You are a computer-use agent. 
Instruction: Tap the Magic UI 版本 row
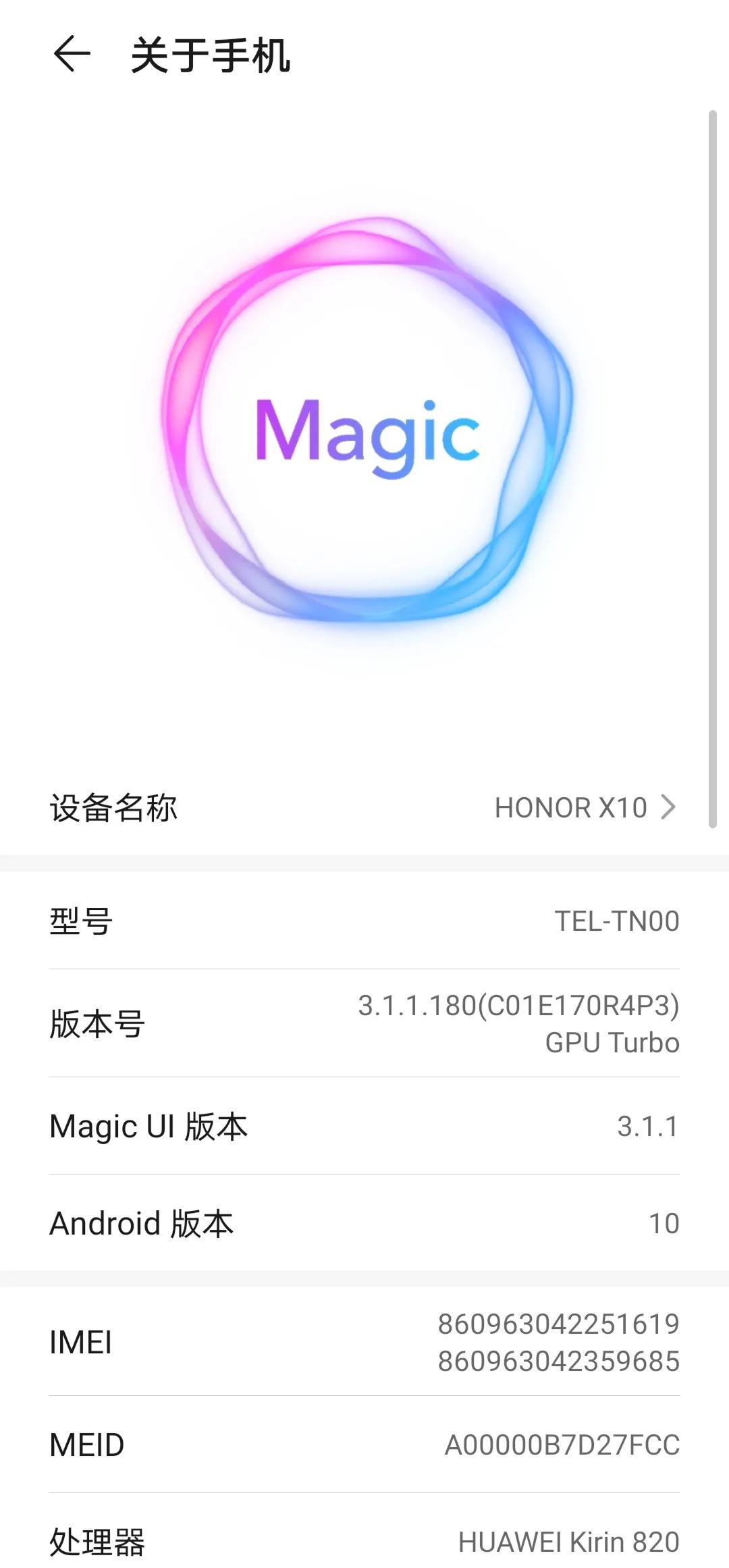point(364,1126)
